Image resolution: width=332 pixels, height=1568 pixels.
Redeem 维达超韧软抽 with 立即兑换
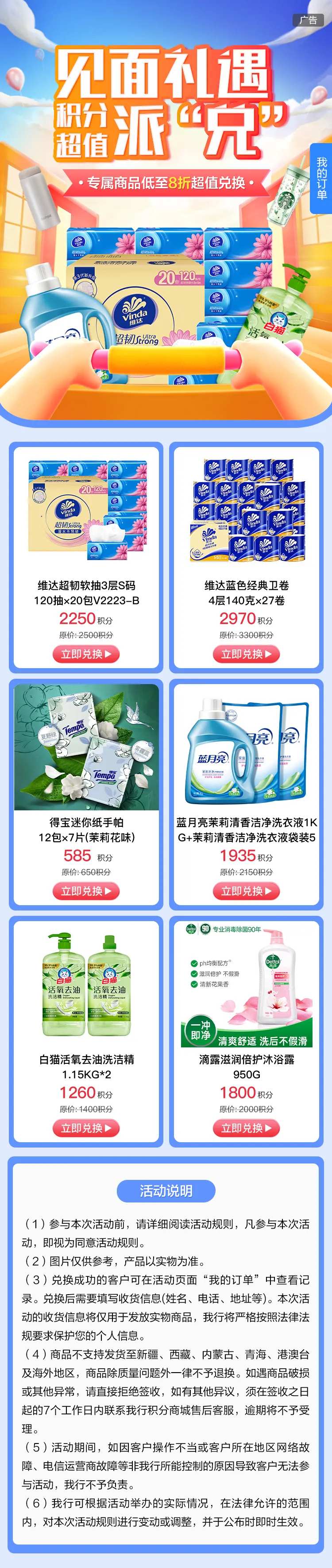86,654
